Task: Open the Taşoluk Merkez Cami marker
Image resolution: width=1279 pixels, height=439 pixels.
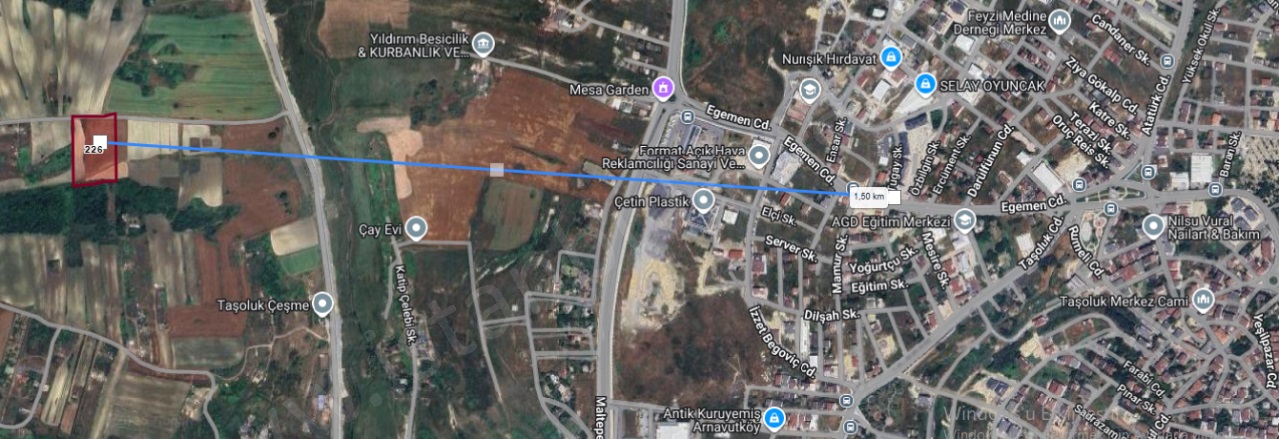Action: click(x=1202, y=300)
